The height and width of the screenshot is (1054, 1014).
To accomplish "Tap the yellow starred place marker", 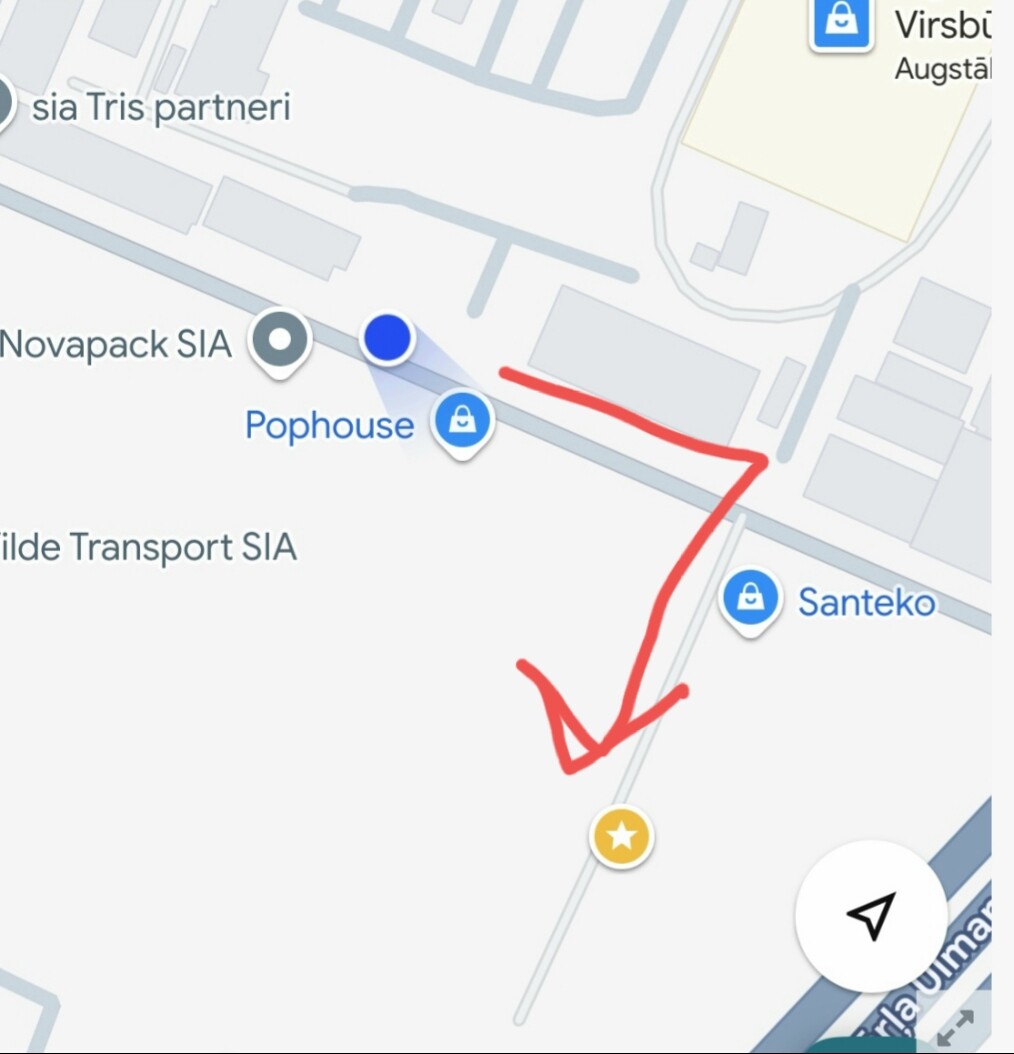I will pos(621,836).
